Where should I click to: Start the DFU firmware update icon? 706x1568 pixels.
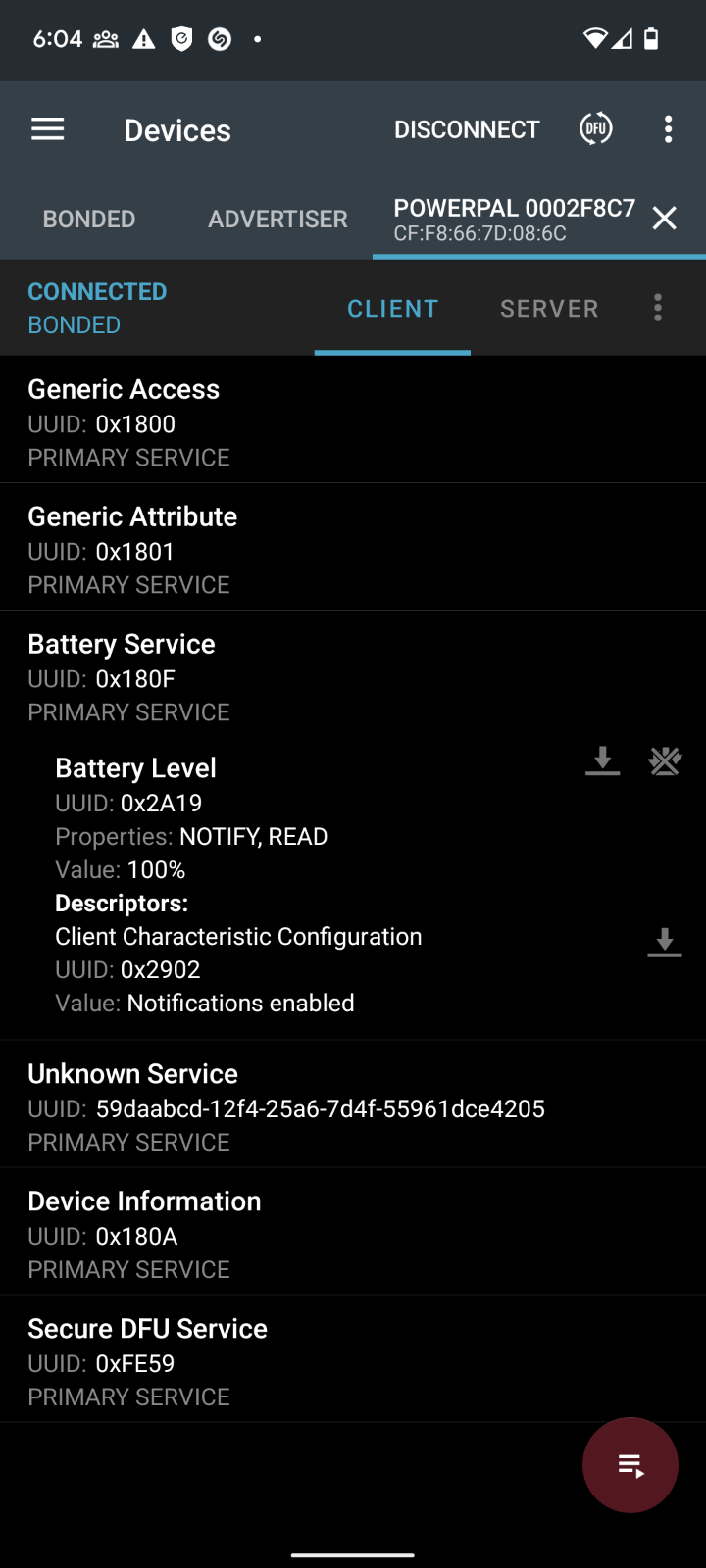click(596, 128)
